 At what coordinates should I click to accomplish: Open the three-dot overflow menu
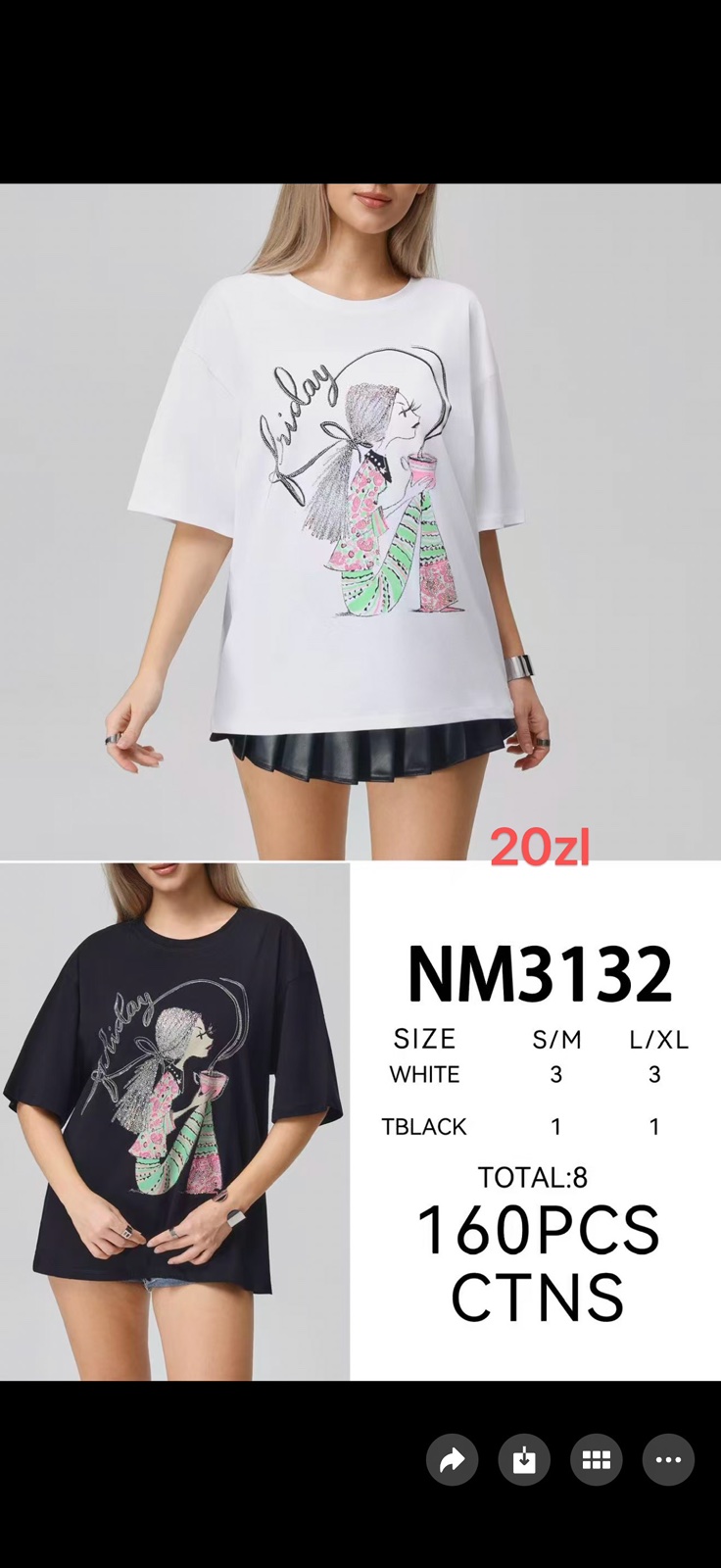pos(668,1461)
